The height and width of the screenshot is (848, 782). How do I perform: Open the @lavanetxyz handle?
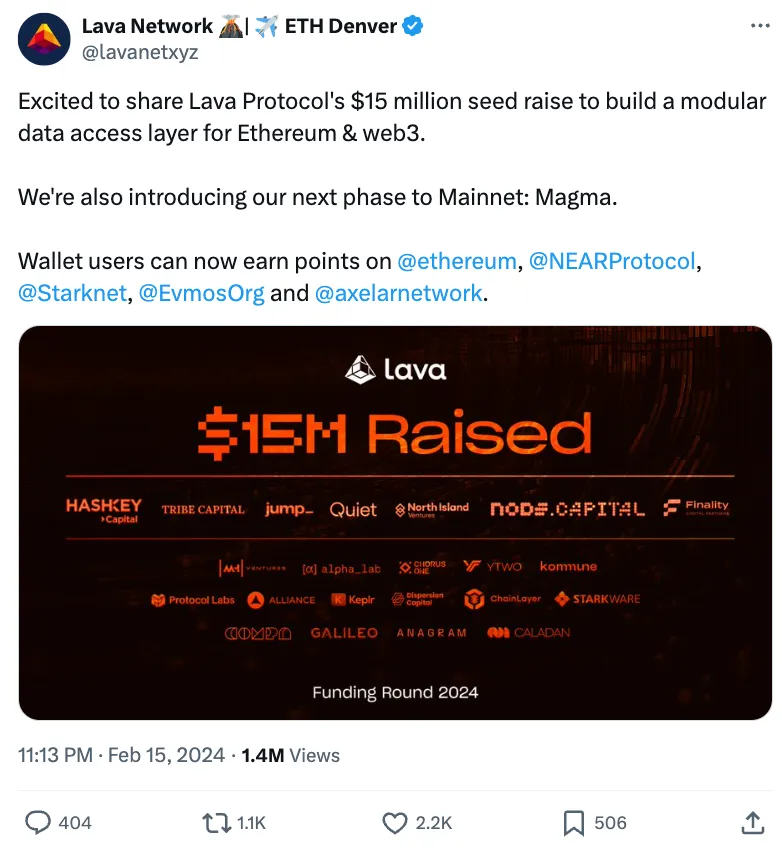pos(139,53)
